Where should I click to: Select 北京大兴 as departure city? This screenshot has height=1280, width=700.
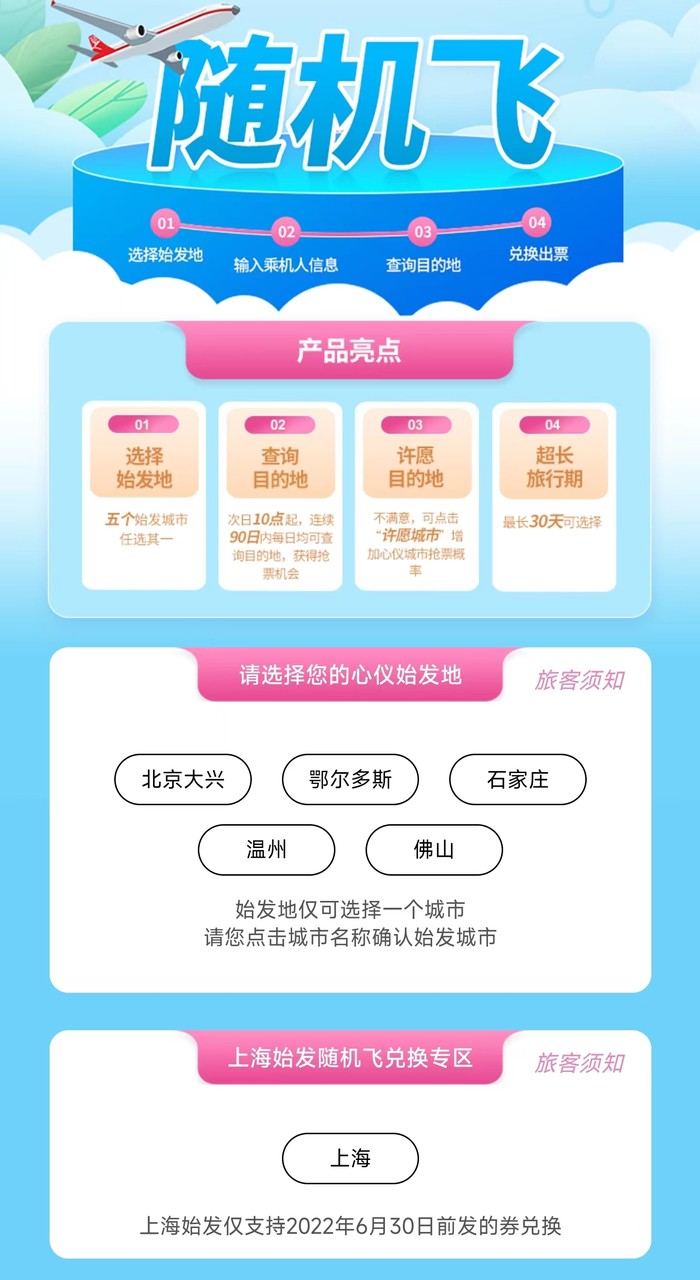pyautogui.click(x=183, y=780)
